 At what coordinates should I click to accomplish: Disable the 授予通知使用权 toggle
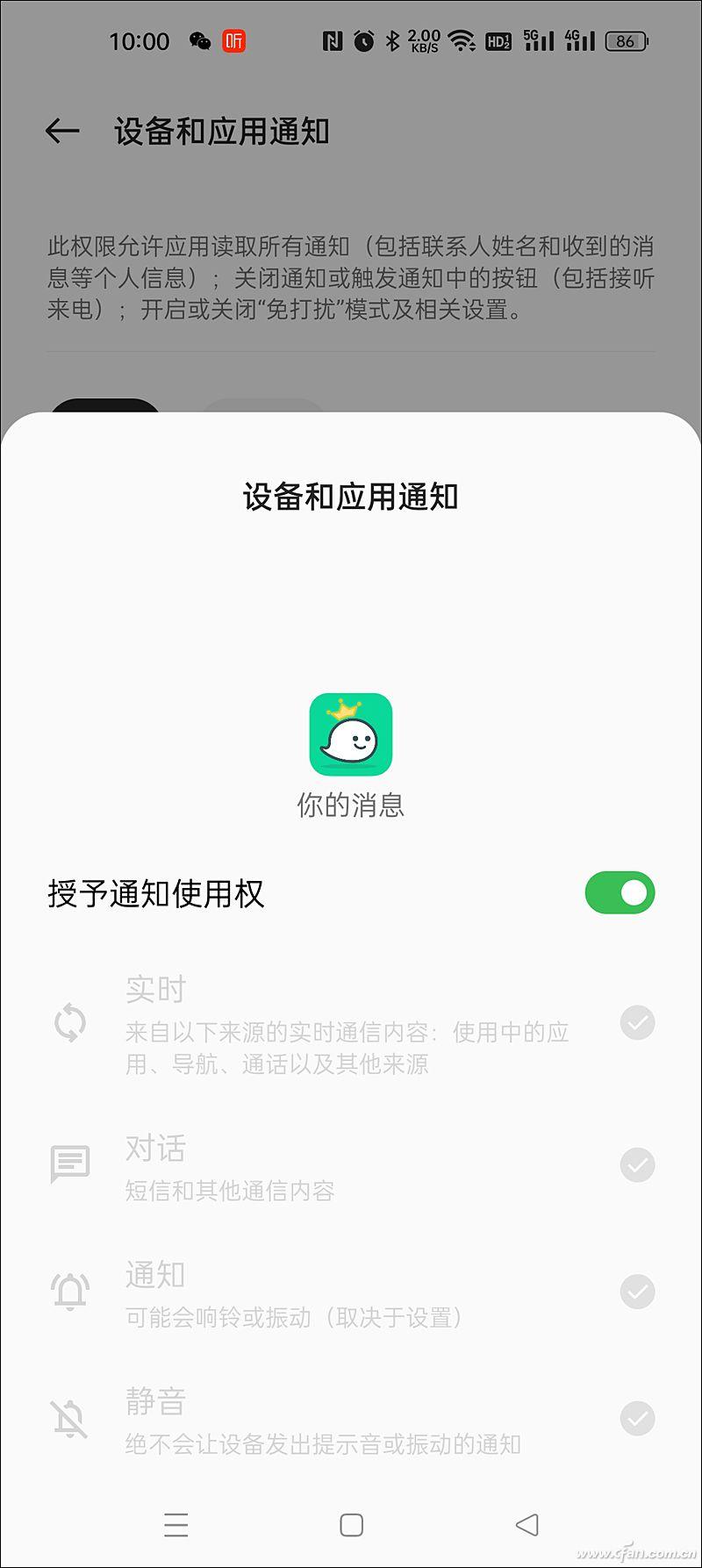click(620, 892)
